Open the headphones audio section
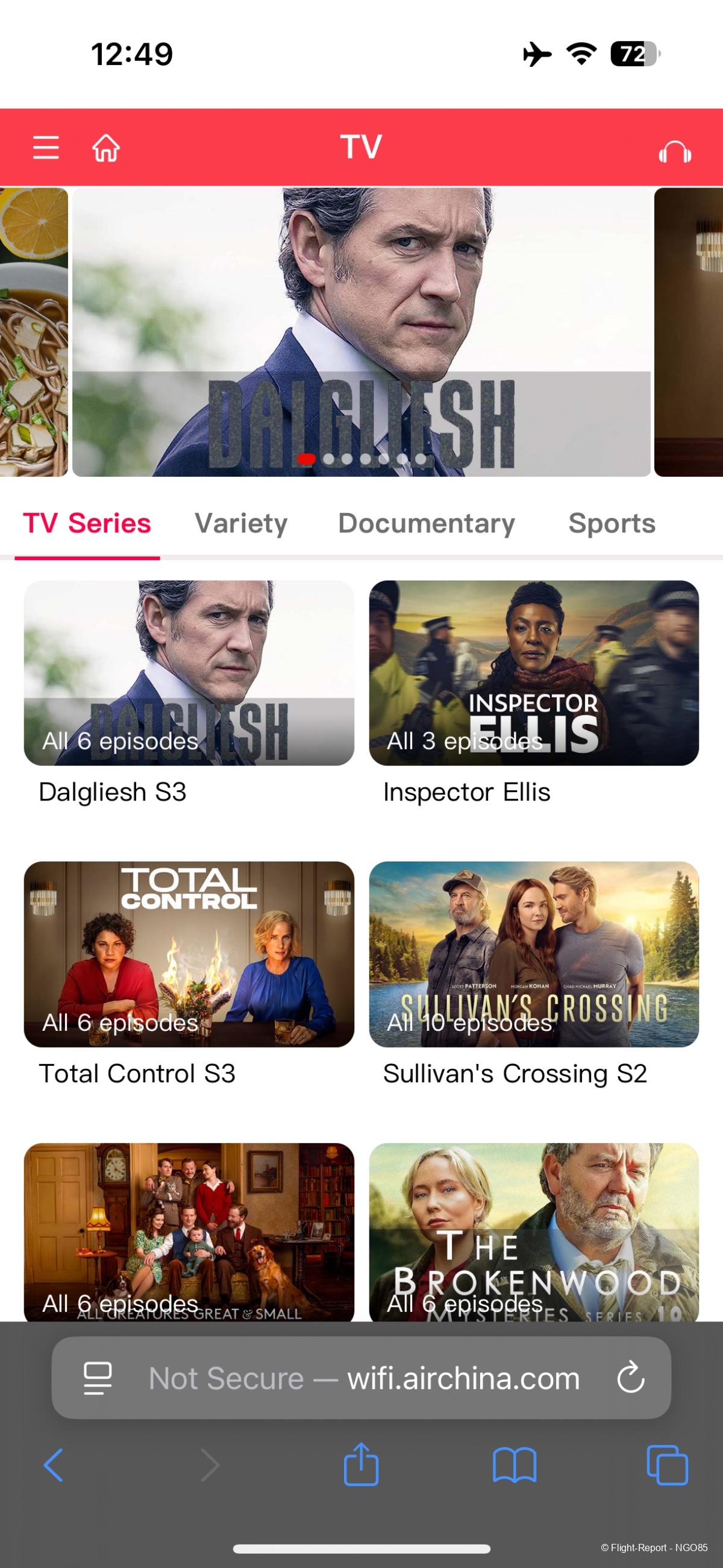723x1568 pixels. coord(674,151)
